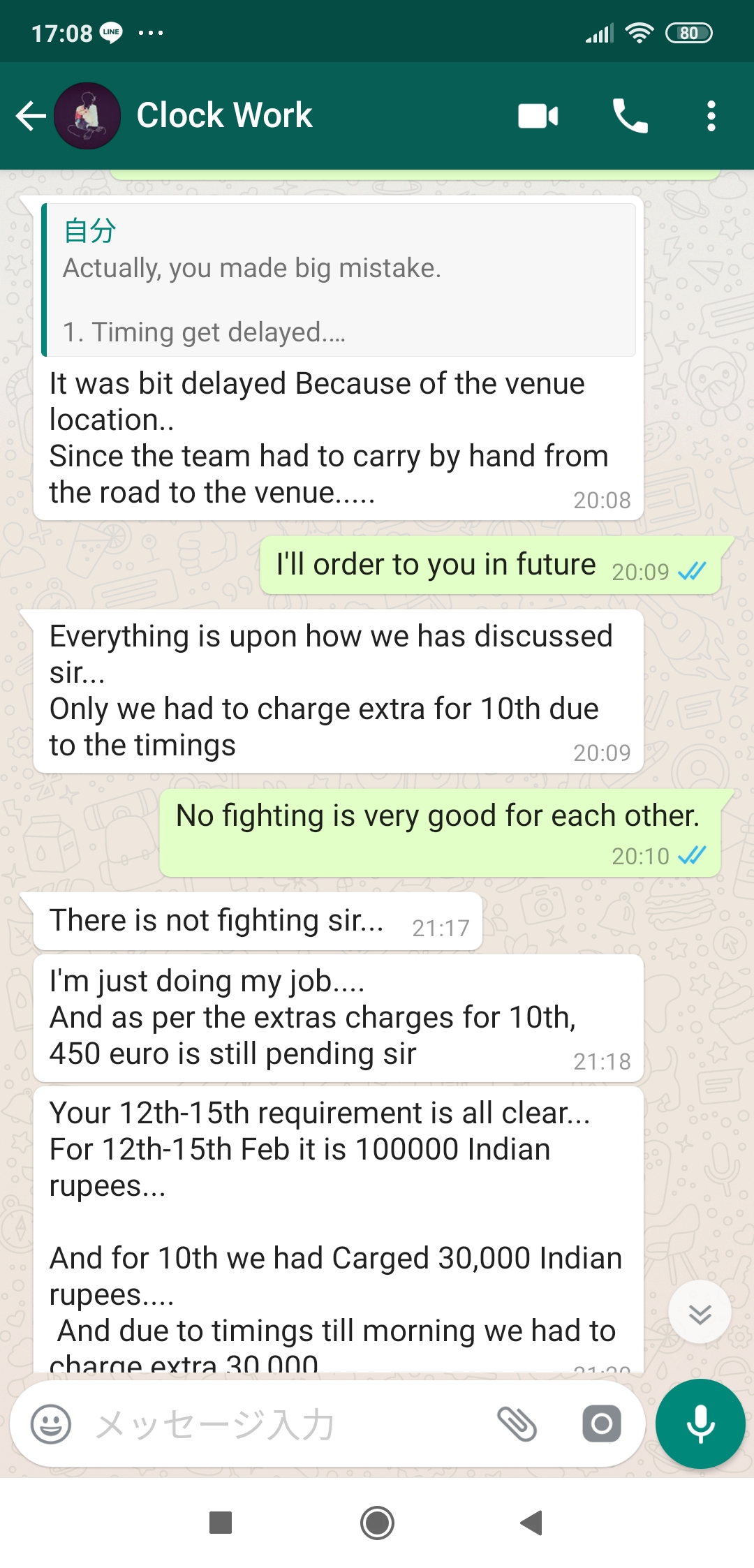Tap the system home button
The height and width of the screenshot is (1568, 754).
(377, 1523)
